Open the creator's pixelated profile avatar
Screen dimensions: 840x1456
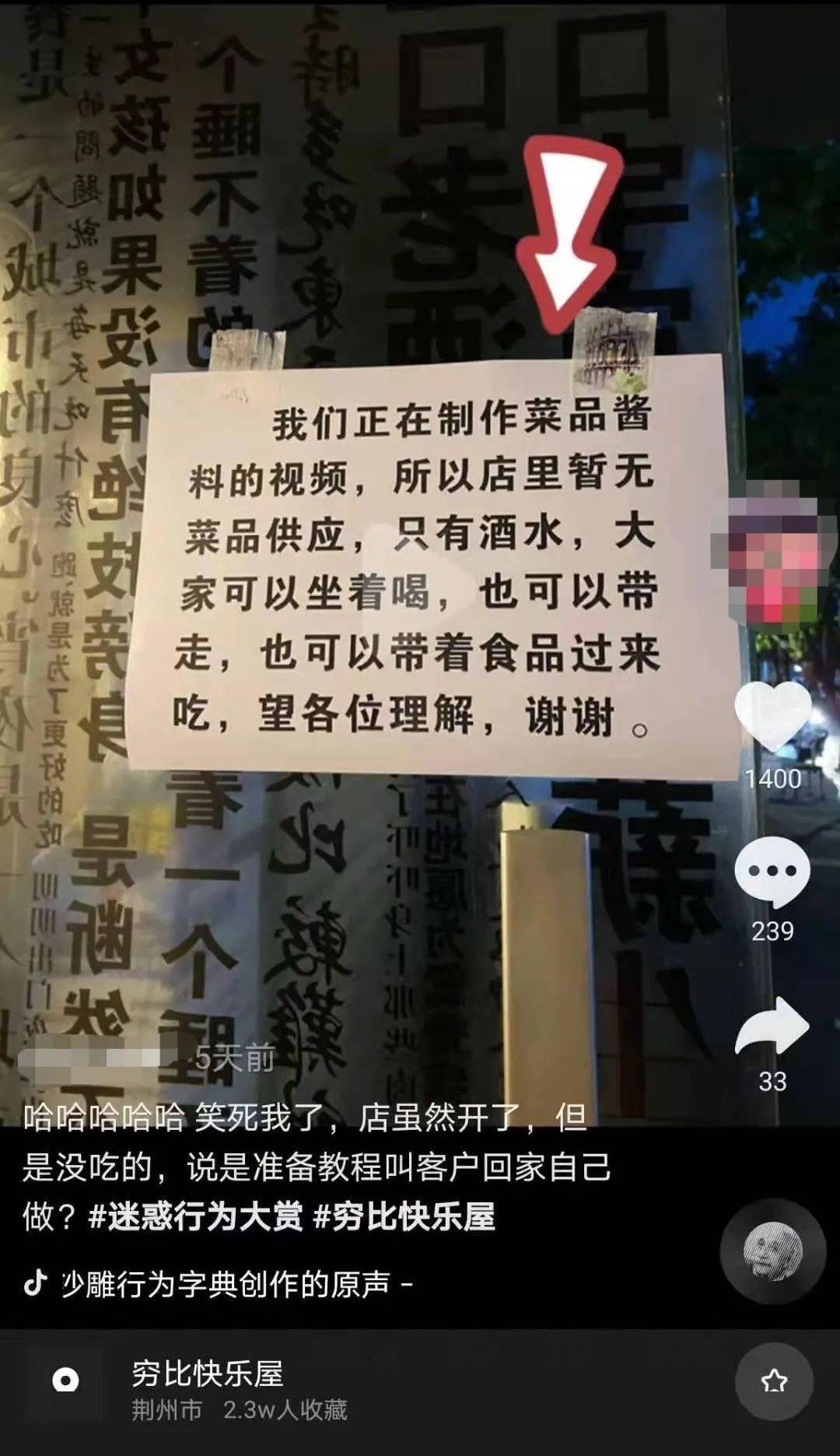coord(772,553)
